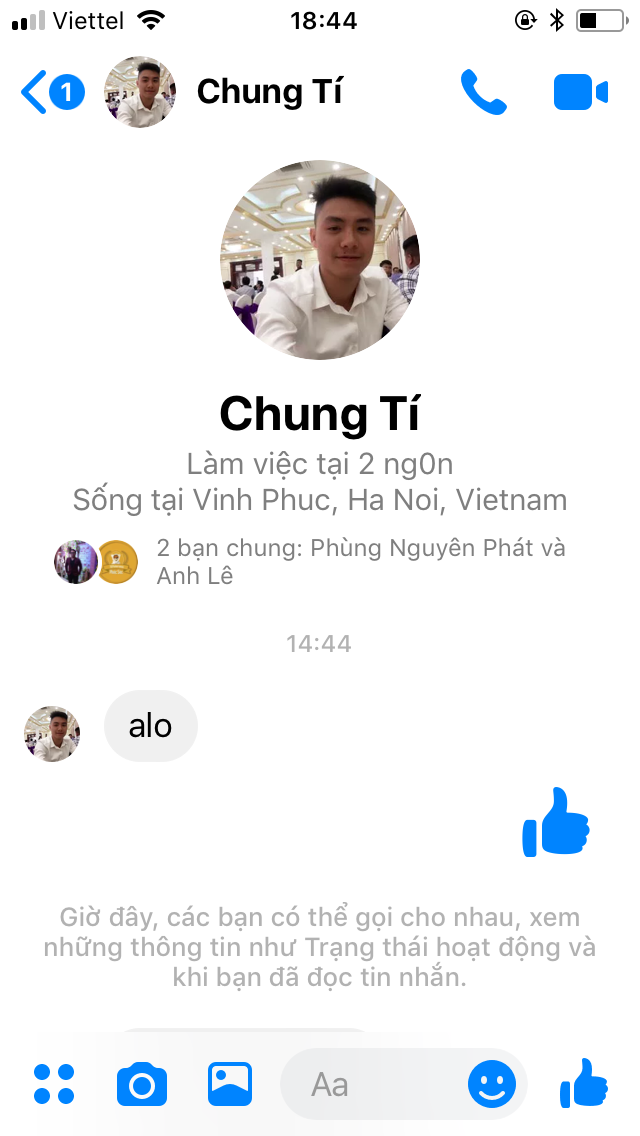Open the more options grid menu
Image resolution: width=640 pixels, height=1136 pixels.
tap(54, 1084)
